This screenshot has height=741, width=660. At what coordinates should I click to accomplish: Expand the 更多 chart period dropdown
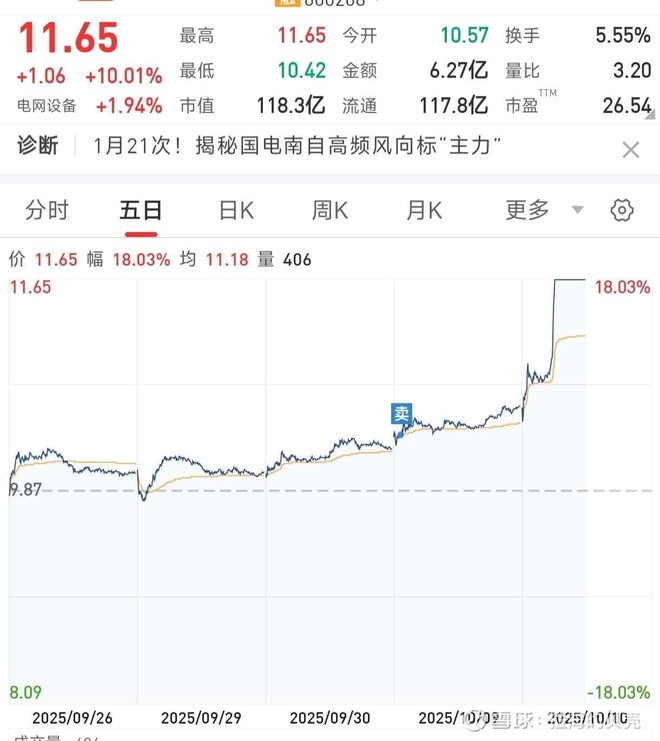[x=543, y=210]
